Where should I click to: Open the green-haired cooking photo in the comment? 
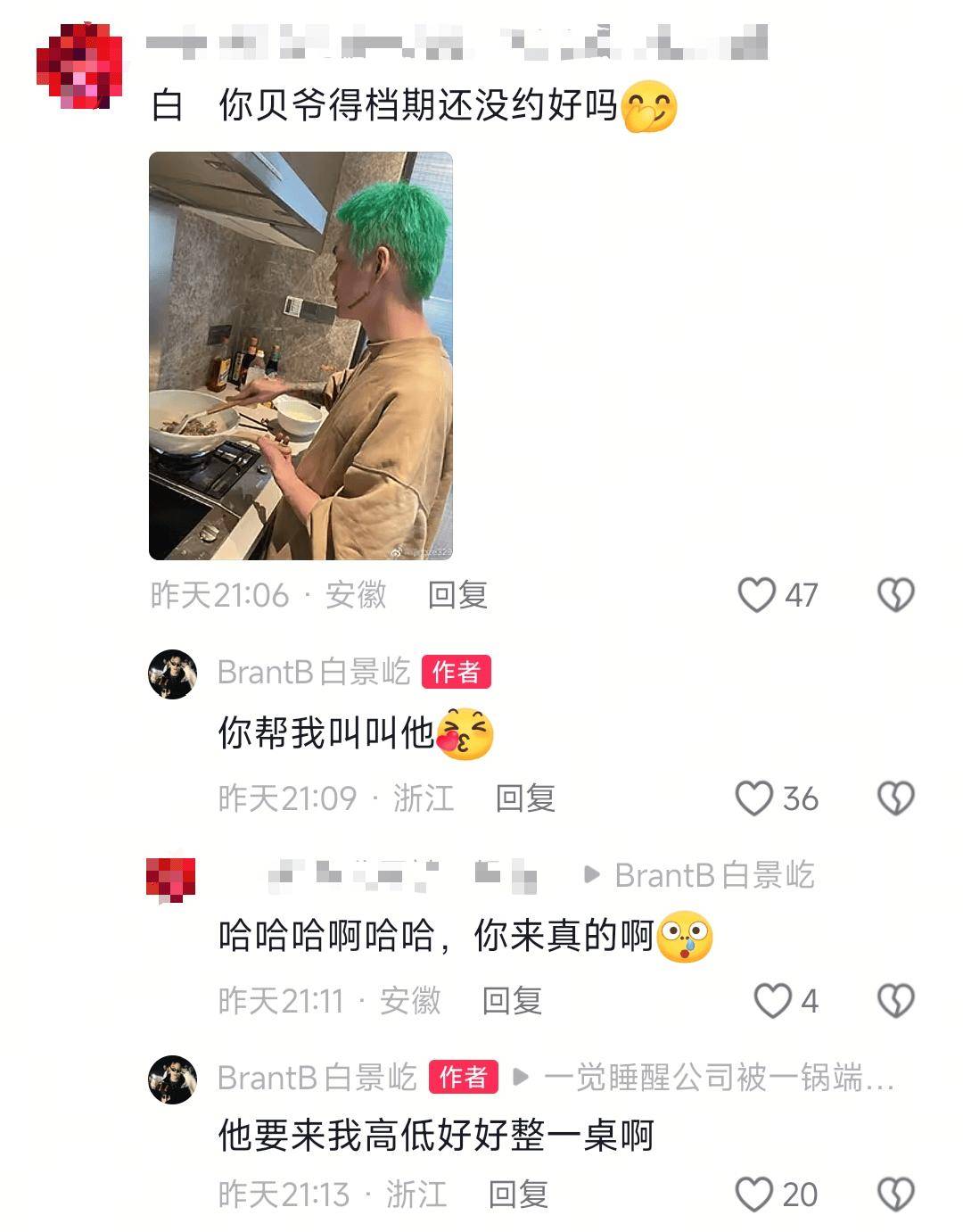pyautogui.click(x=300, y=356)
